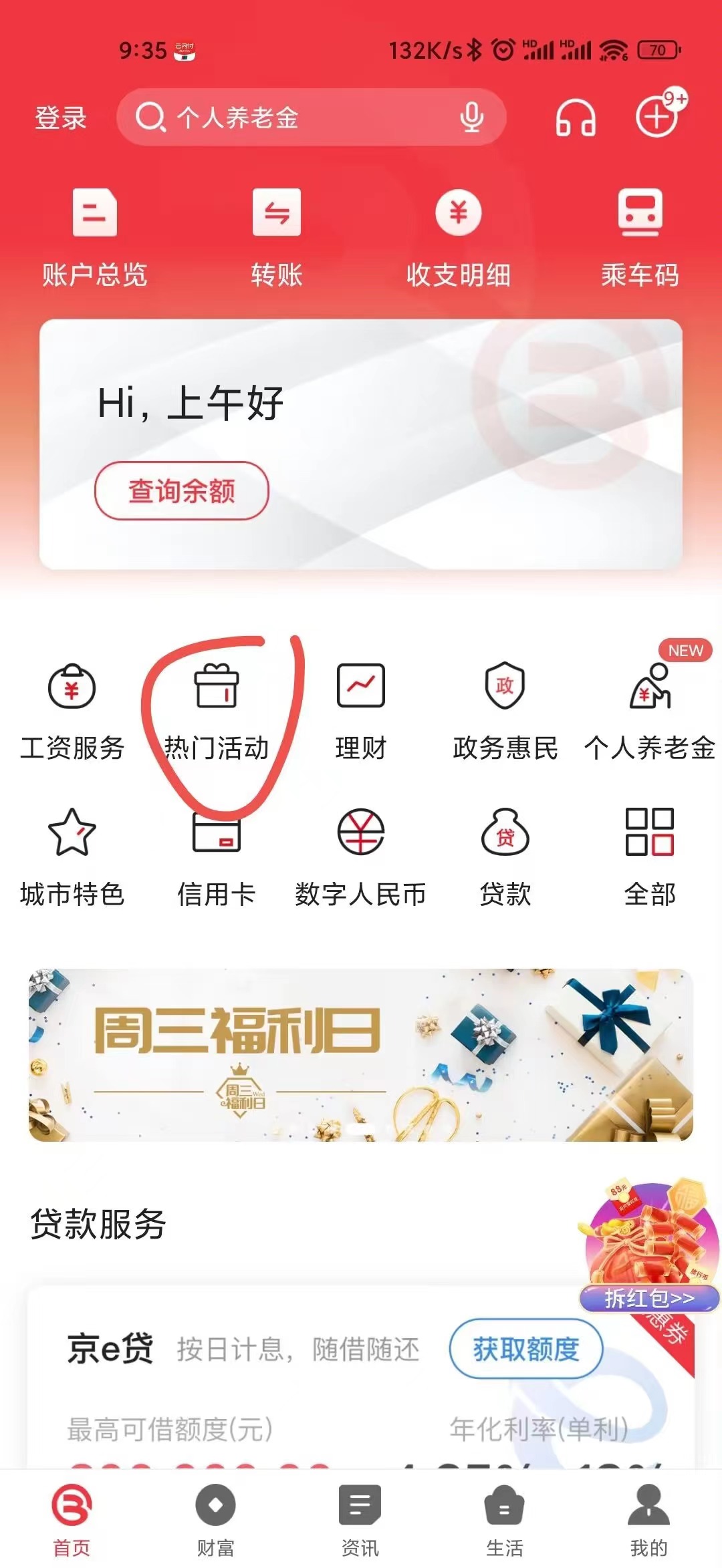Open the 周三福利日 banner
The height and width of the screenshot is (1568, 722).
click(x=361, y=1055)
